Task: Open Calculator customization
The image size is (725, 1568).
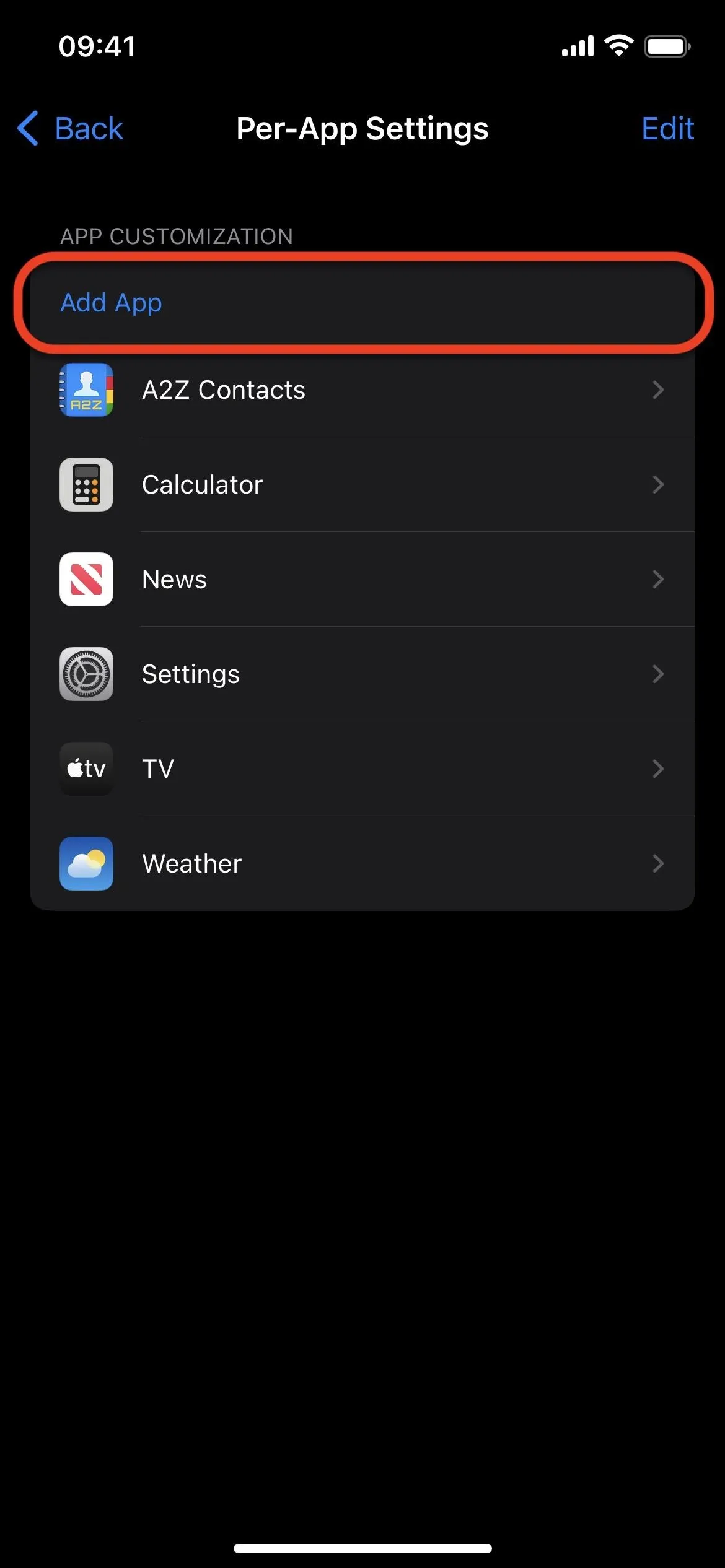Action: point(362,485)
